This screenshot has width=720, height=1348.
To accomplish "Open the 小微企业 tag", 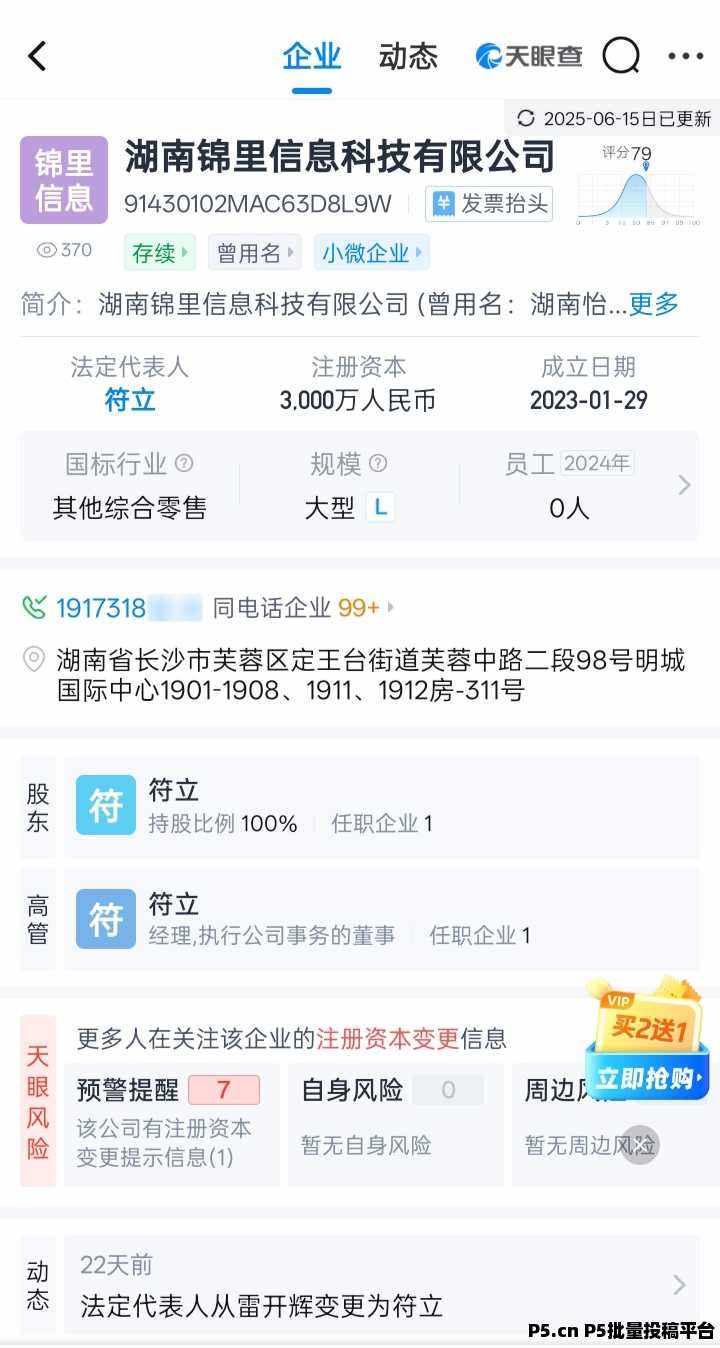I will (x=371, y=253).
